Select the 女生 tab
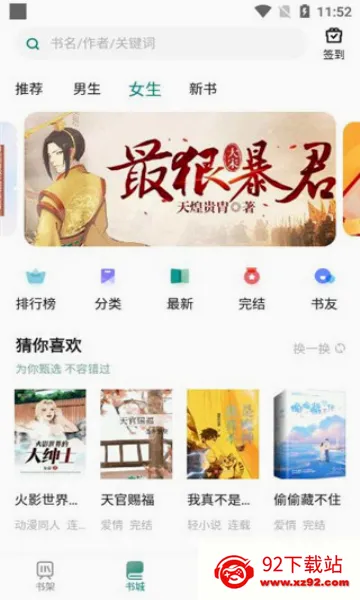Viewport: 360px width, 600px height. (x=145, y=90)
